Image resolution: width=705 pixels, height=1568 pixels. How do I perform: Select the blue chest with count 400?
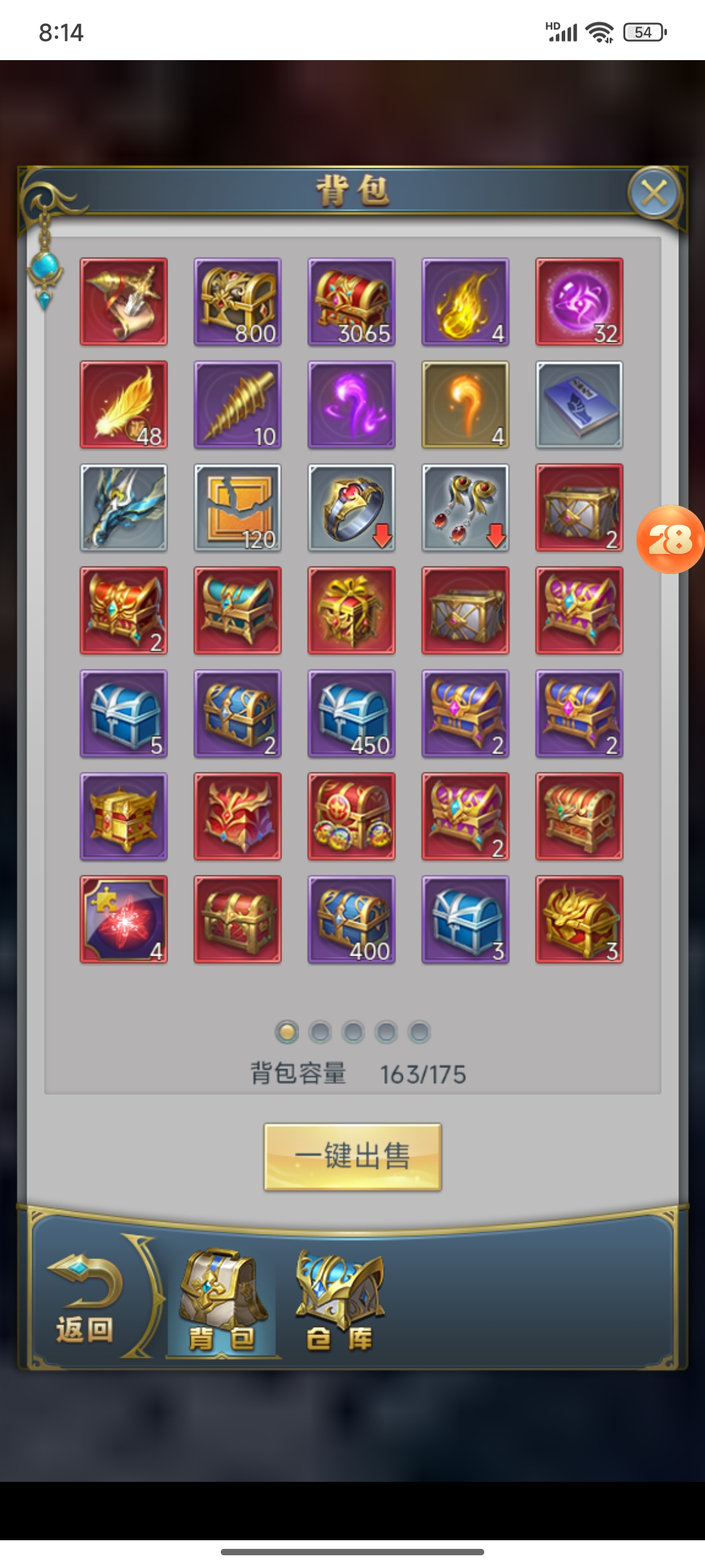coord(351,919)
